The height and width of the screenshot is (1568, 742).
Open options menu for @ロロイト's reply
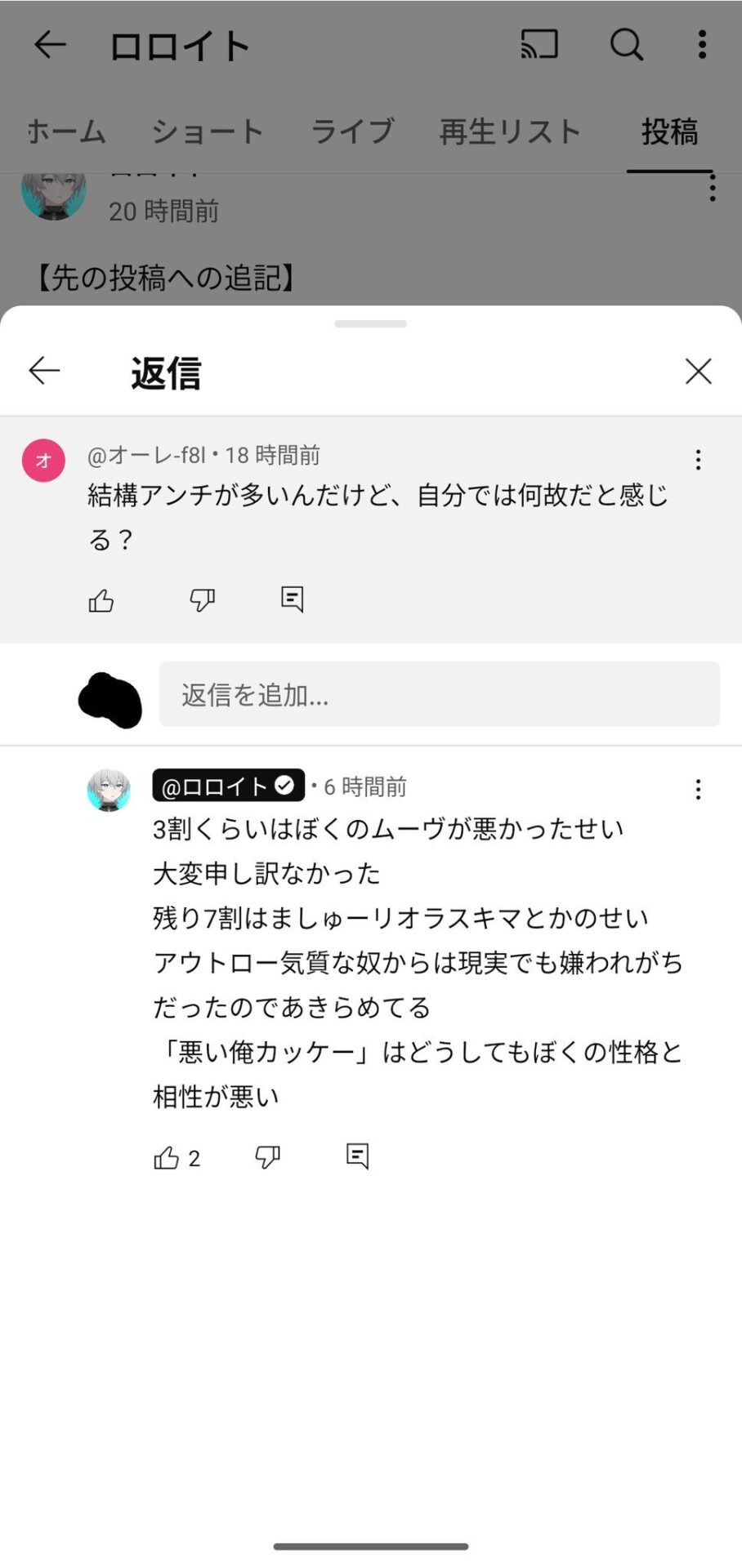click(x=698, y=790)
